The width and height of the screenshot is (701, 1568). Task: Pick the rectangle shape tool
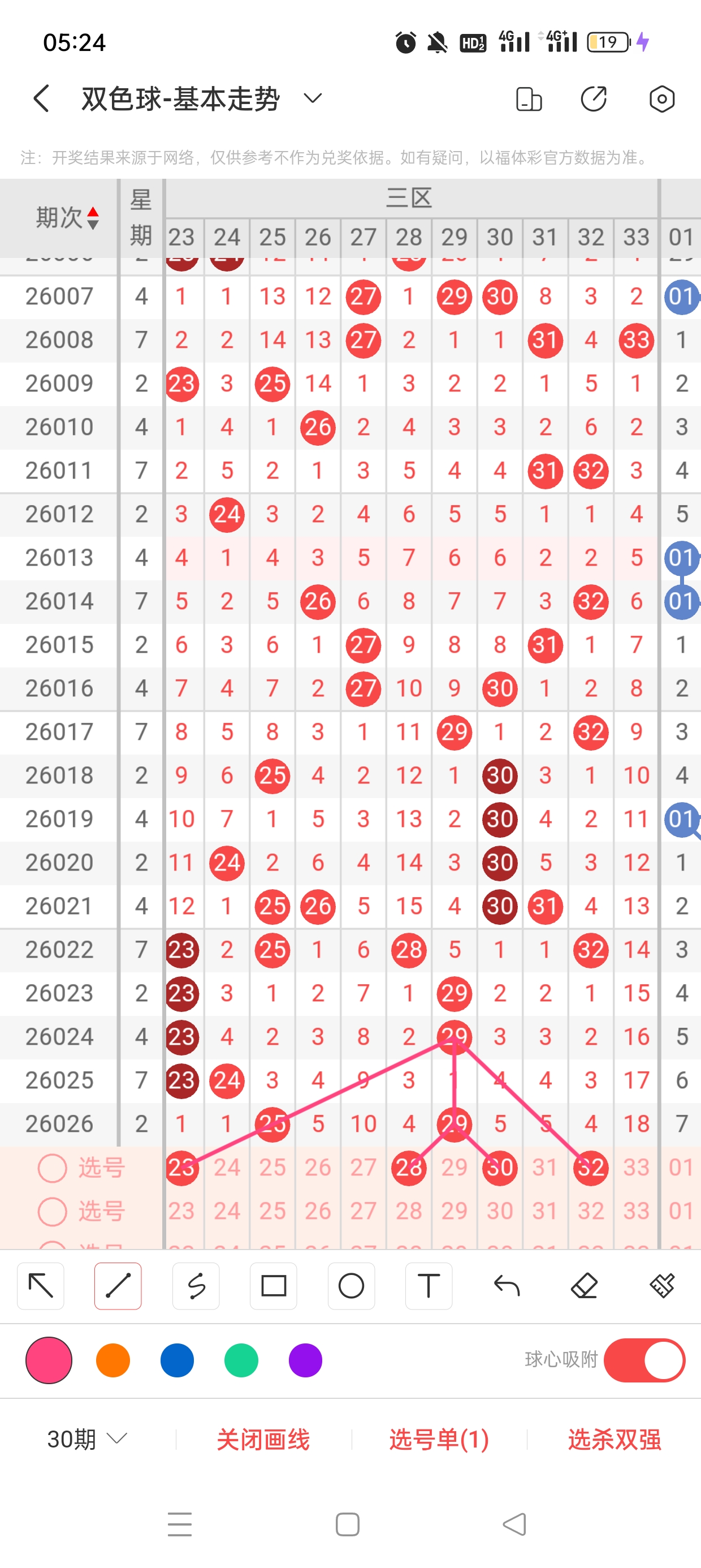(273, 1286)
